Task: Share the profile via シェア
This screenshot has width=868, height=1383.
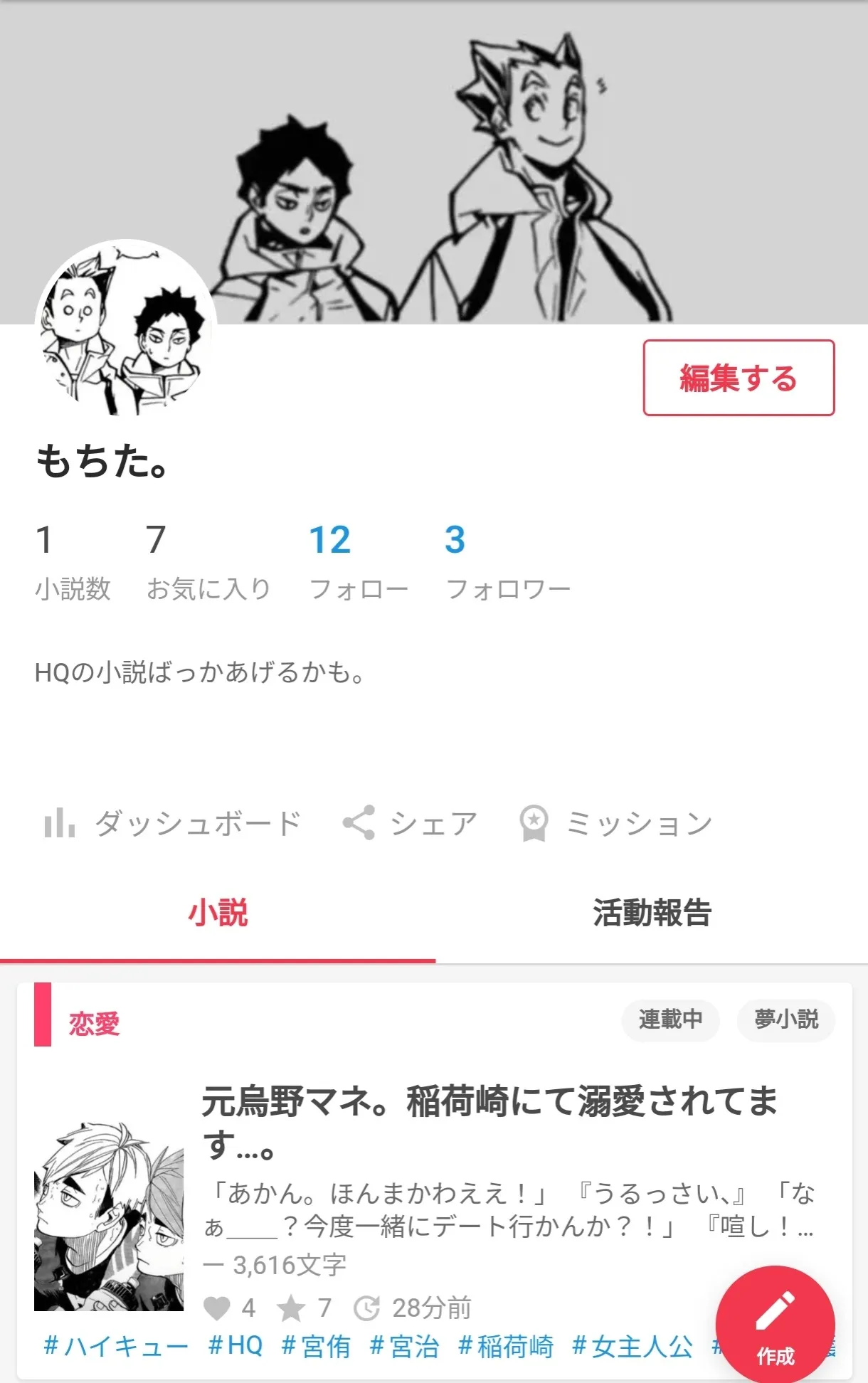Action: [x=410, y=824]
